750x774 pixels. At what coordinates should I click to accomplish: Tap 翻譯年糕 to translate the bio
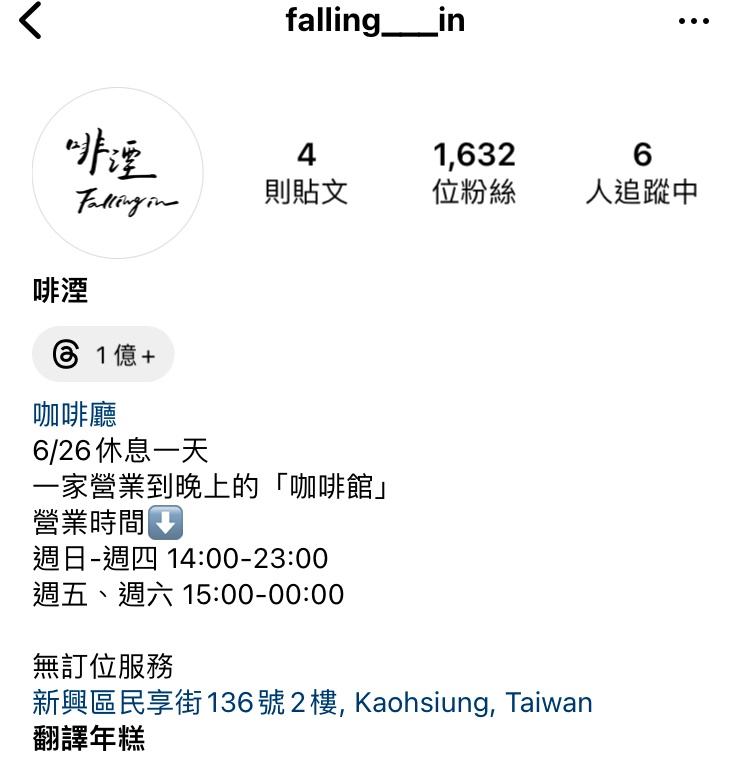[x=89, y=740]
